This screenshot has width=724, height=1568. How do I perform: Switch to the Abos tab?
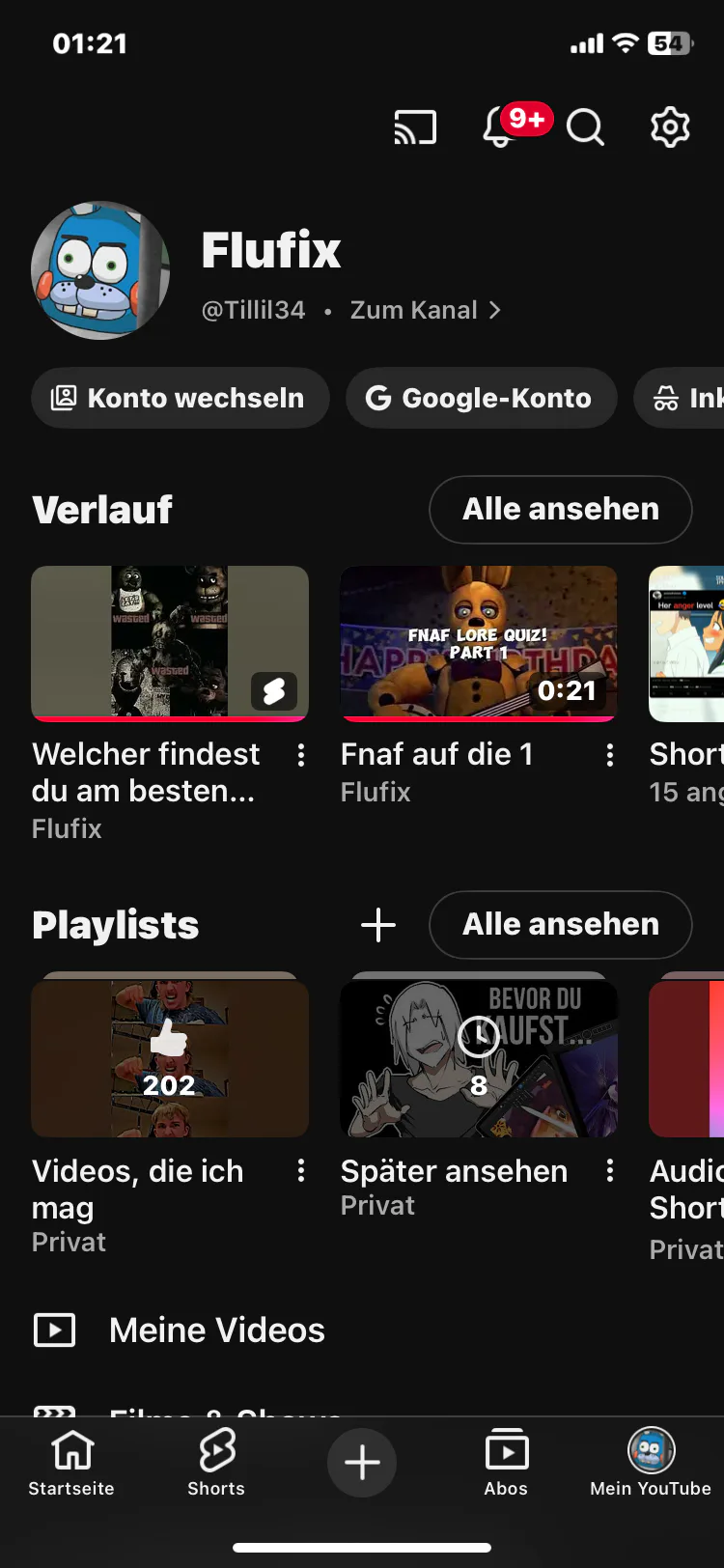pos(506,1462)
